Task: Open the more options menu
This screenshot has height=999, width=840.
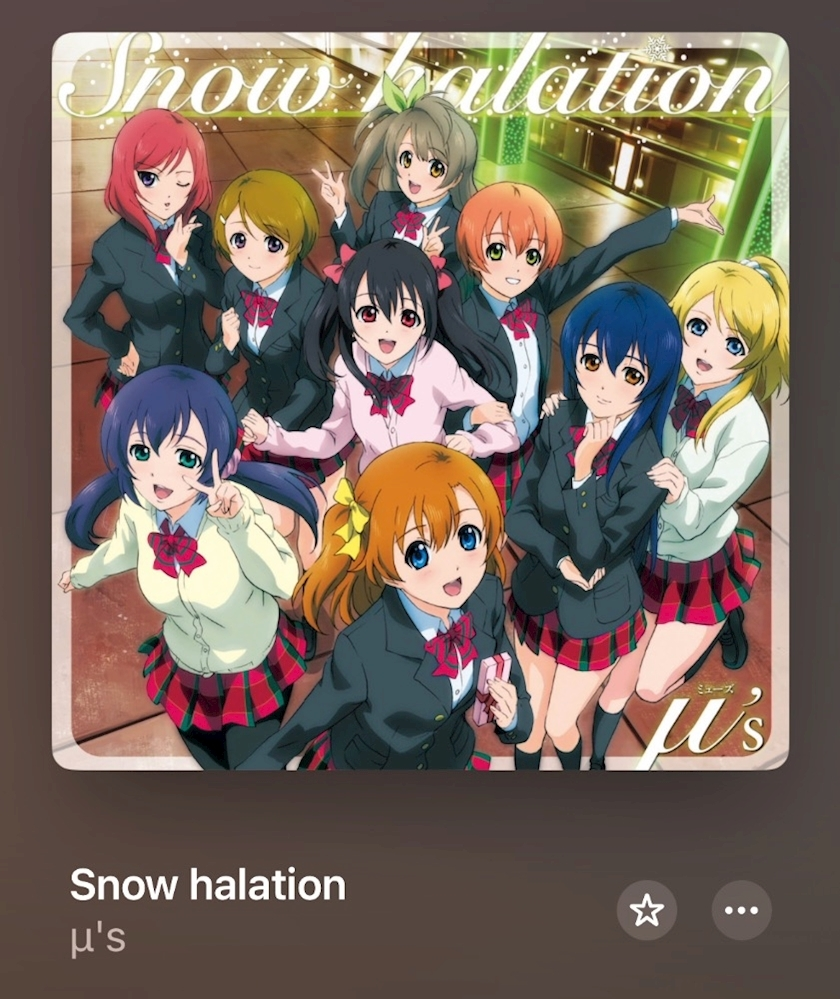Action: [x=741, y=910]
